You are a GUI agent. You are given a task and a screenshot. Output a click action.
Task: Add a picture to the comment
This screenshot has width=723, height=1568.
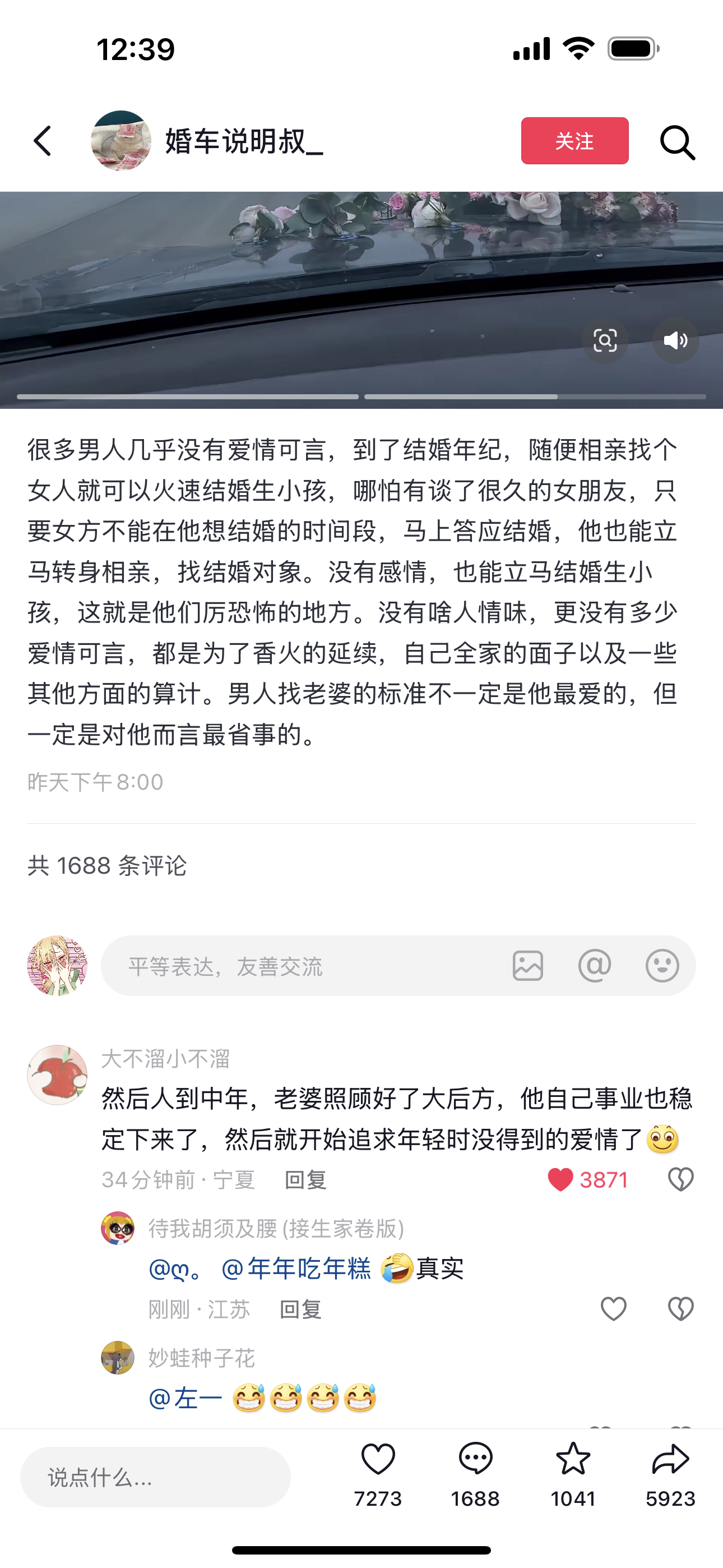click(x=527, y=966)
